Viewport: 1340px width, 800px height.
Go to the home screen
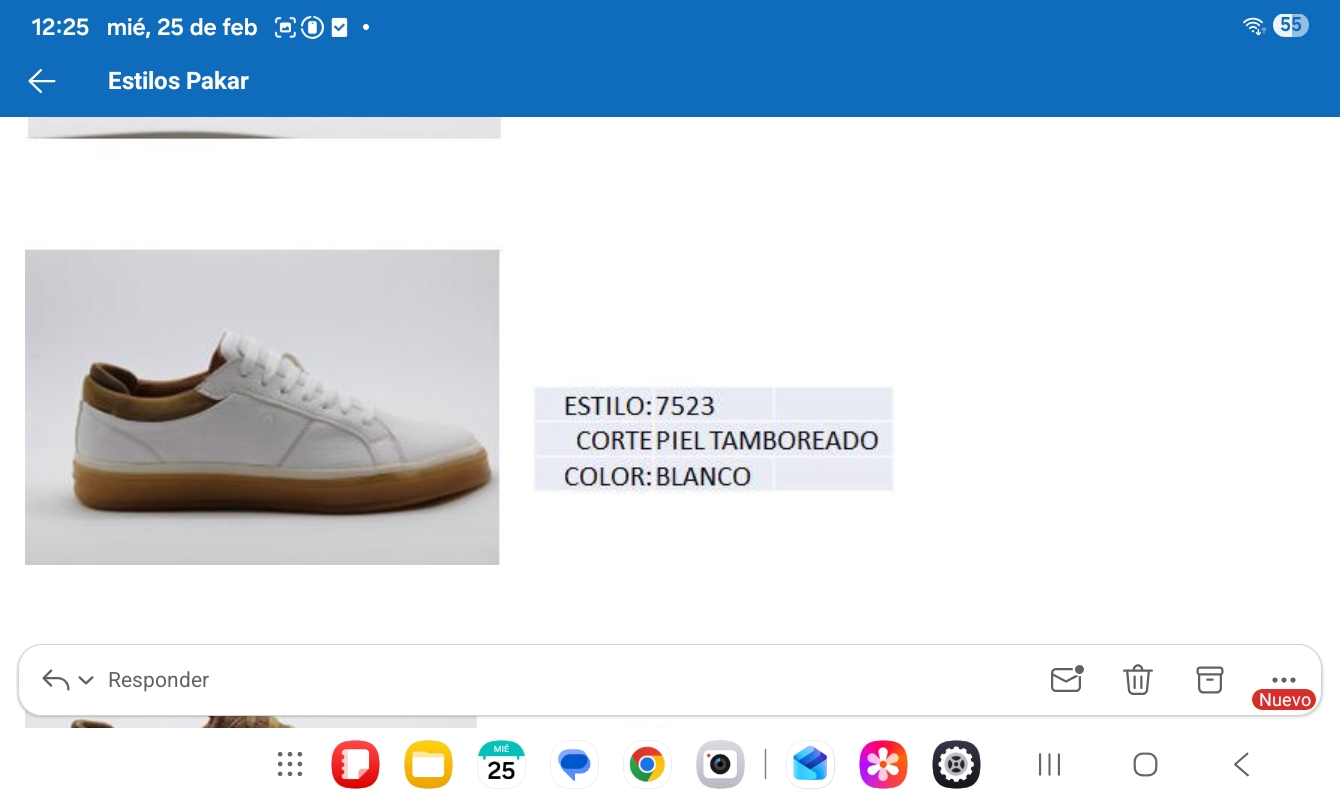[x=1145, y=765]
